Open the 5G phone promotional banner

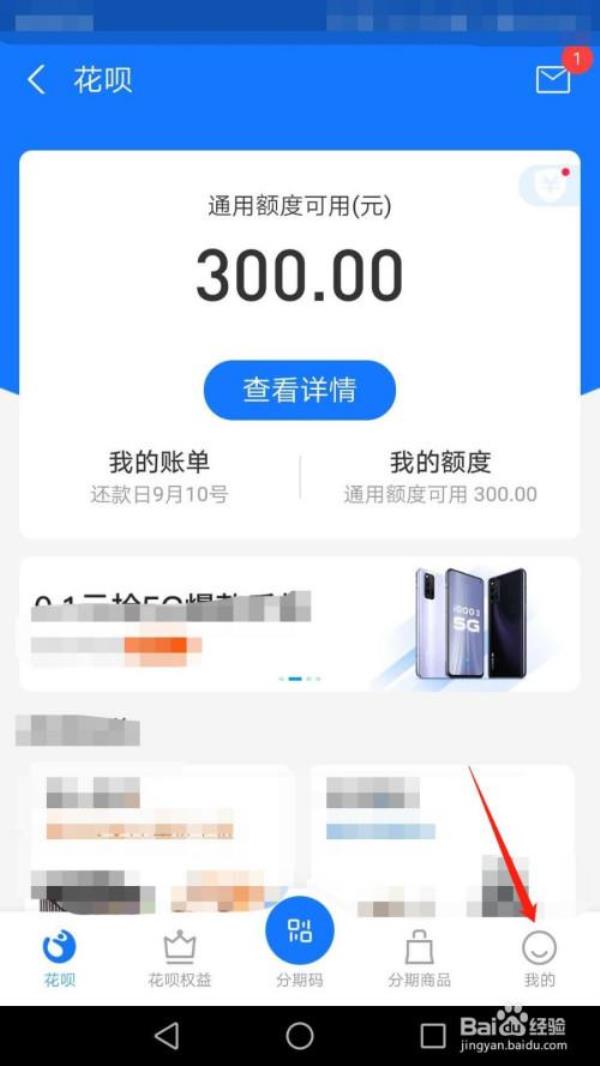point(300,624)
